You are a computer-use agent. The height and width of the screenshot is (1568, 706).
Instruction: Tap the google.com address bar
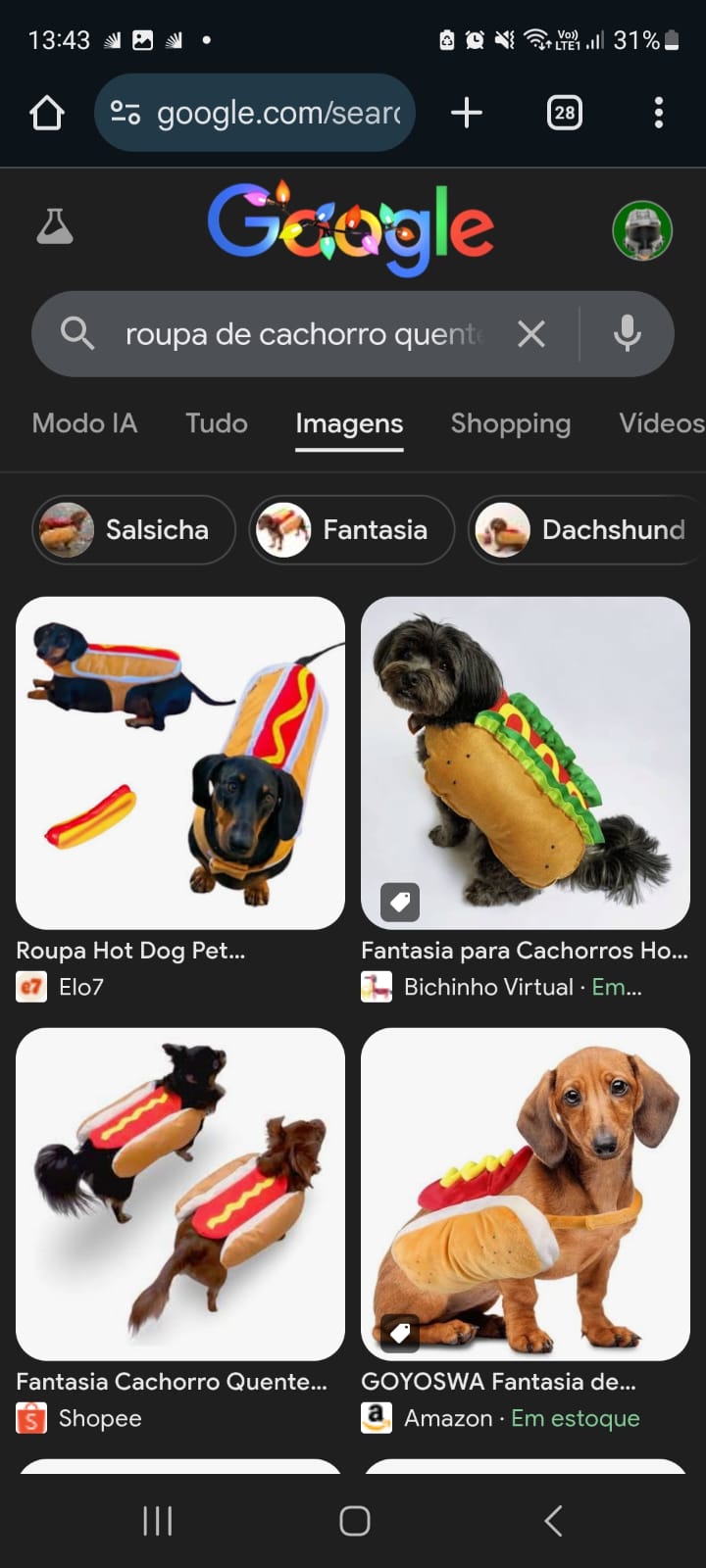click(x=255, y=114)
